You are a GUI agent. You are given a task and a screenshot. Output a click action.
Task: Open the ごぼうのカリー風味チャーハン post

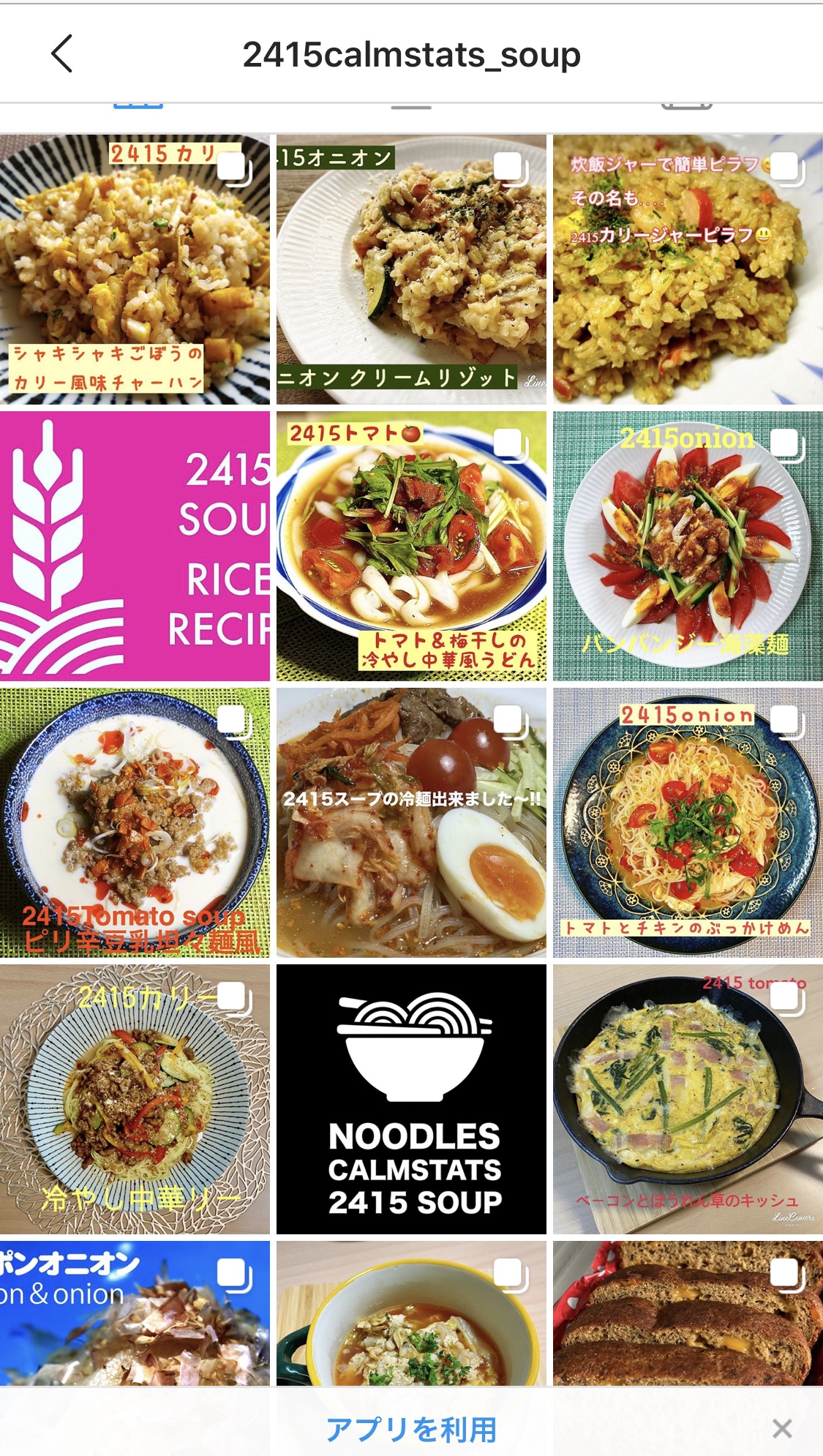tap(135, 269)
